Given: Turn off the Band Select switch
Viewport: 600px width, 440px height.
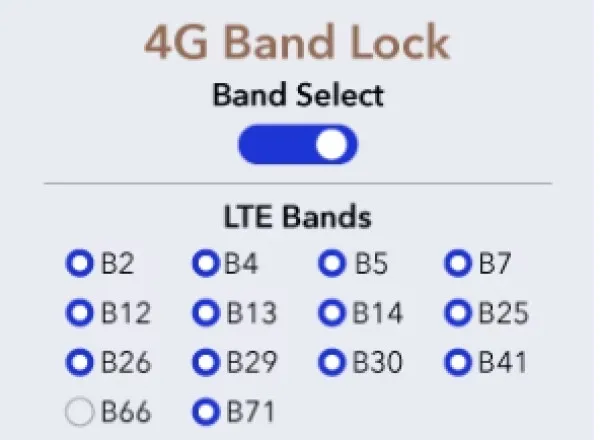Looking at the screenshot, I should (x=297, y=146).
